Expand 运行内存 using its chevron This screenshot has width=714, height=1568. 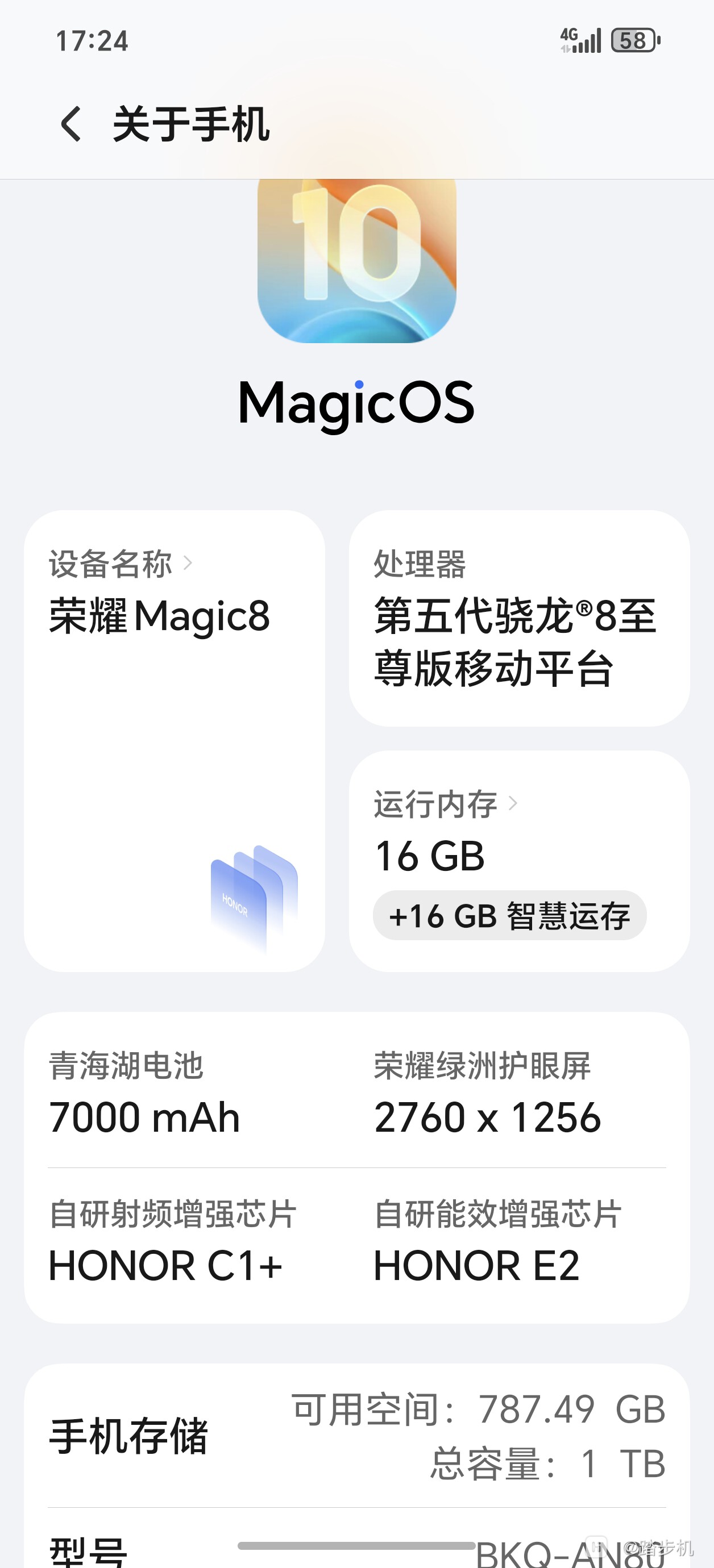point(513,803)
